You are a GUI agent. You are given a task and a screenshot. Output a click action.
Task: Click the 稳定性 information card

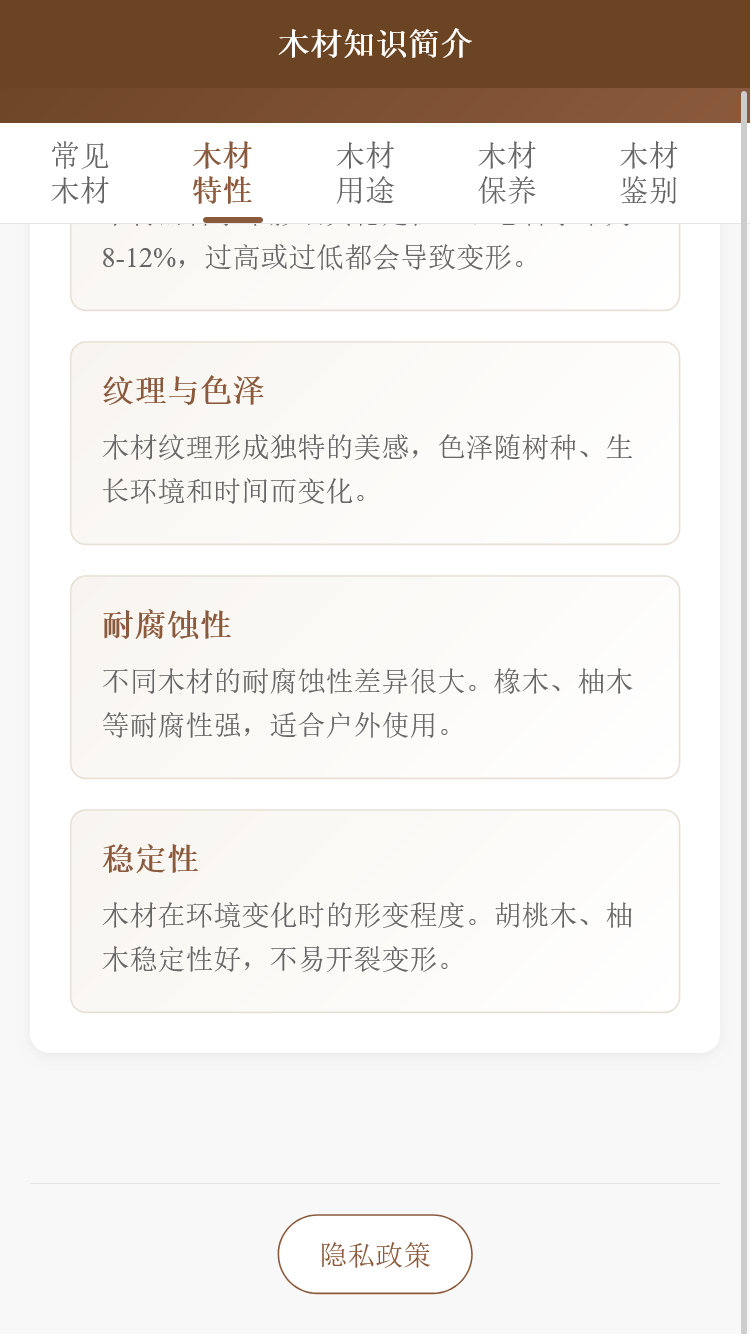pos(375,910)
